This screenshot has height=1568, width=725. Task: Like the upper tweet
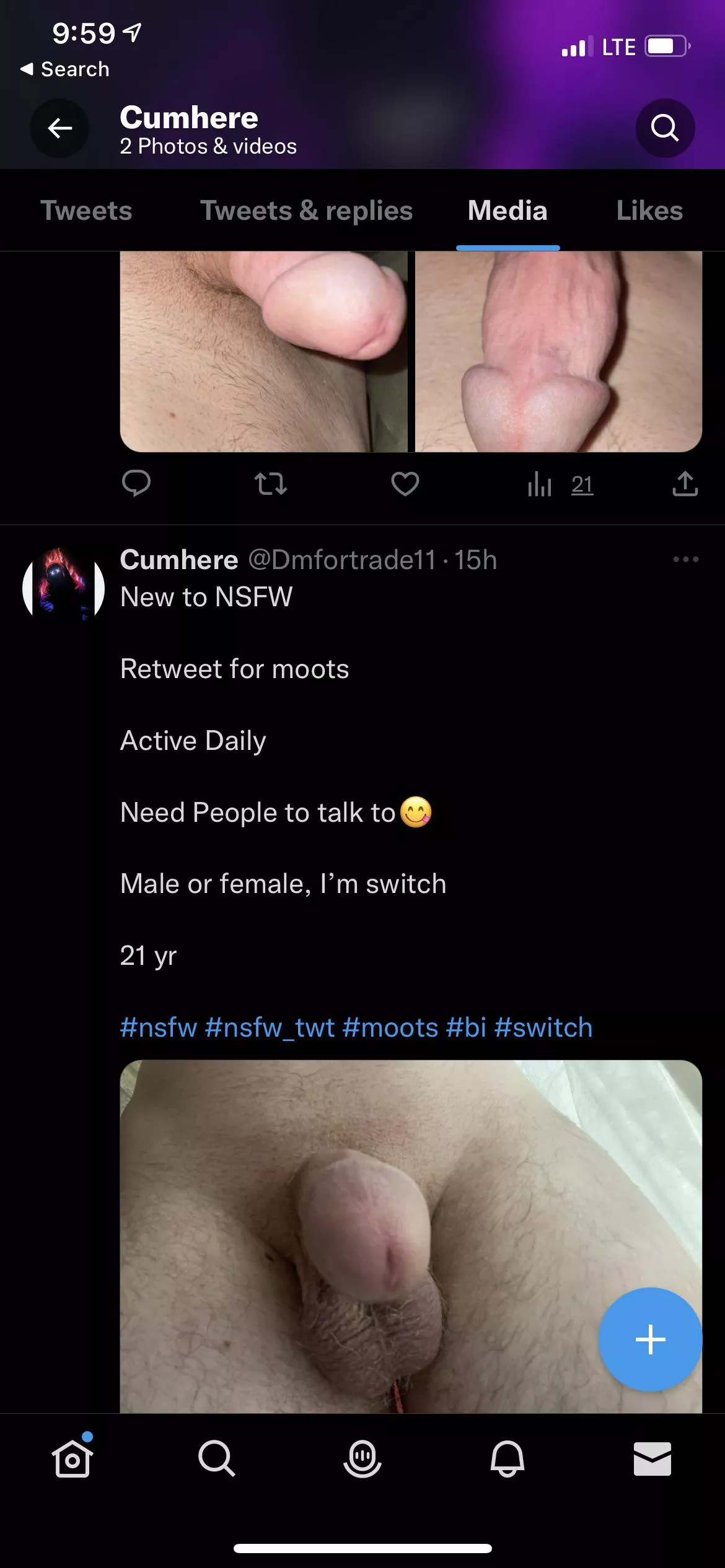pyautogui.click(x=405, y=484)
